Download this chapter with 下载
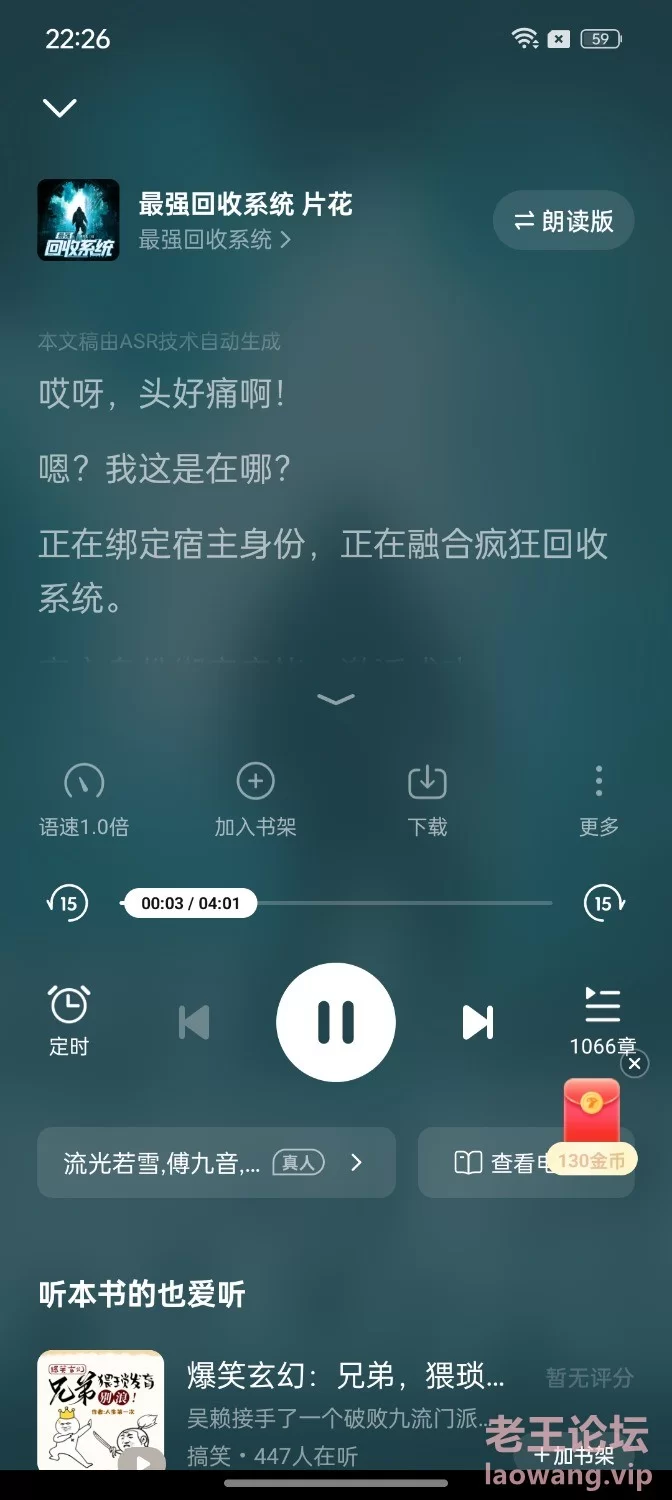Image resolution: width=672 pixels, height=1500 pixels. (x=427, y=801)
